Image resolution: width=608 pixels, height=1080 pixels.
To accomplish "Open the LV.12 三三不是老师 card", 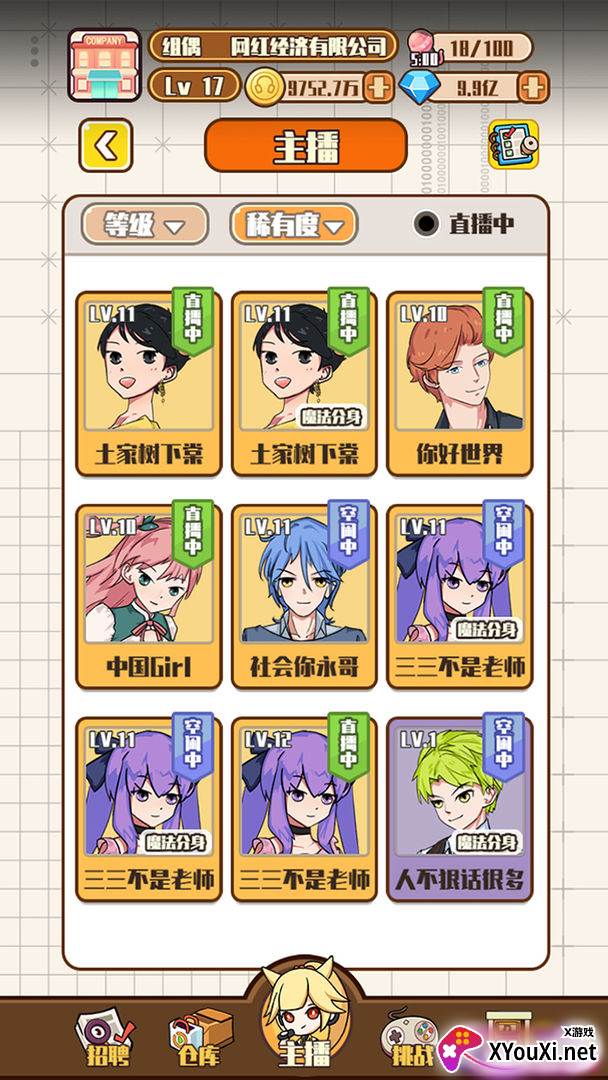I will 304,809.
